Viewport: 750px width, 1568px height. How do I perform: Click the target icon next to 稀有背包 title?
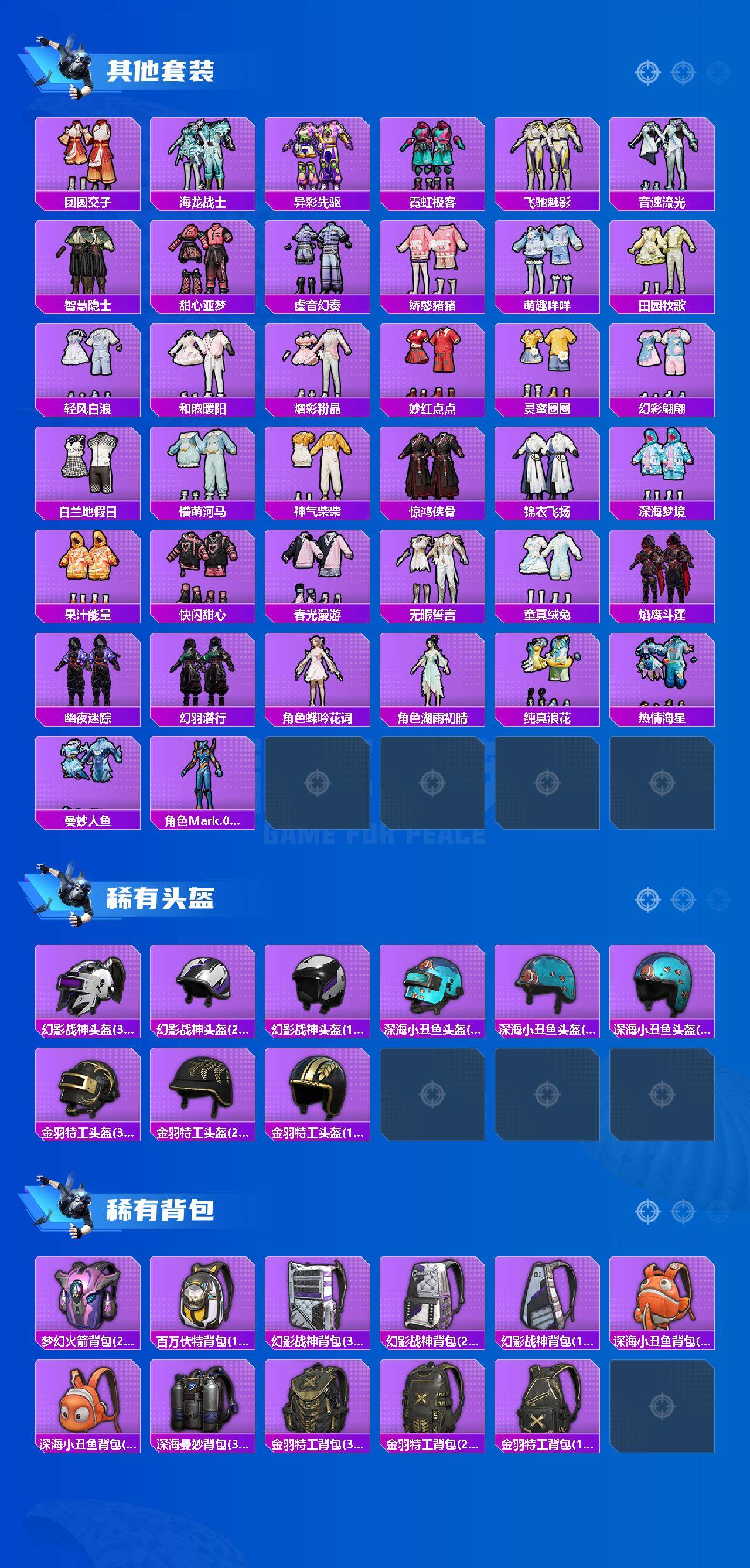click(647, 1211)
